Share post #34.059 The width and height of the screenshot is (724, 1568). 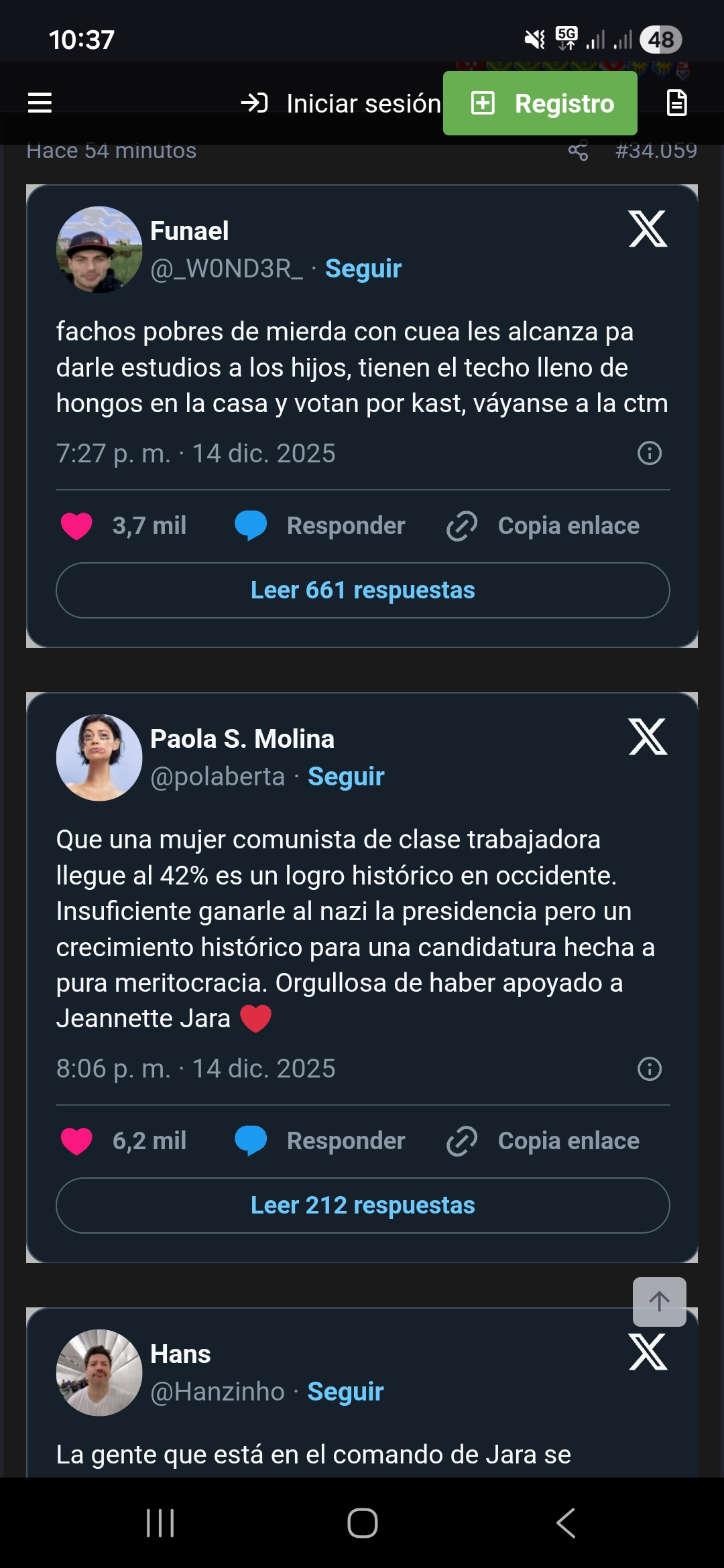coord(578,151)
